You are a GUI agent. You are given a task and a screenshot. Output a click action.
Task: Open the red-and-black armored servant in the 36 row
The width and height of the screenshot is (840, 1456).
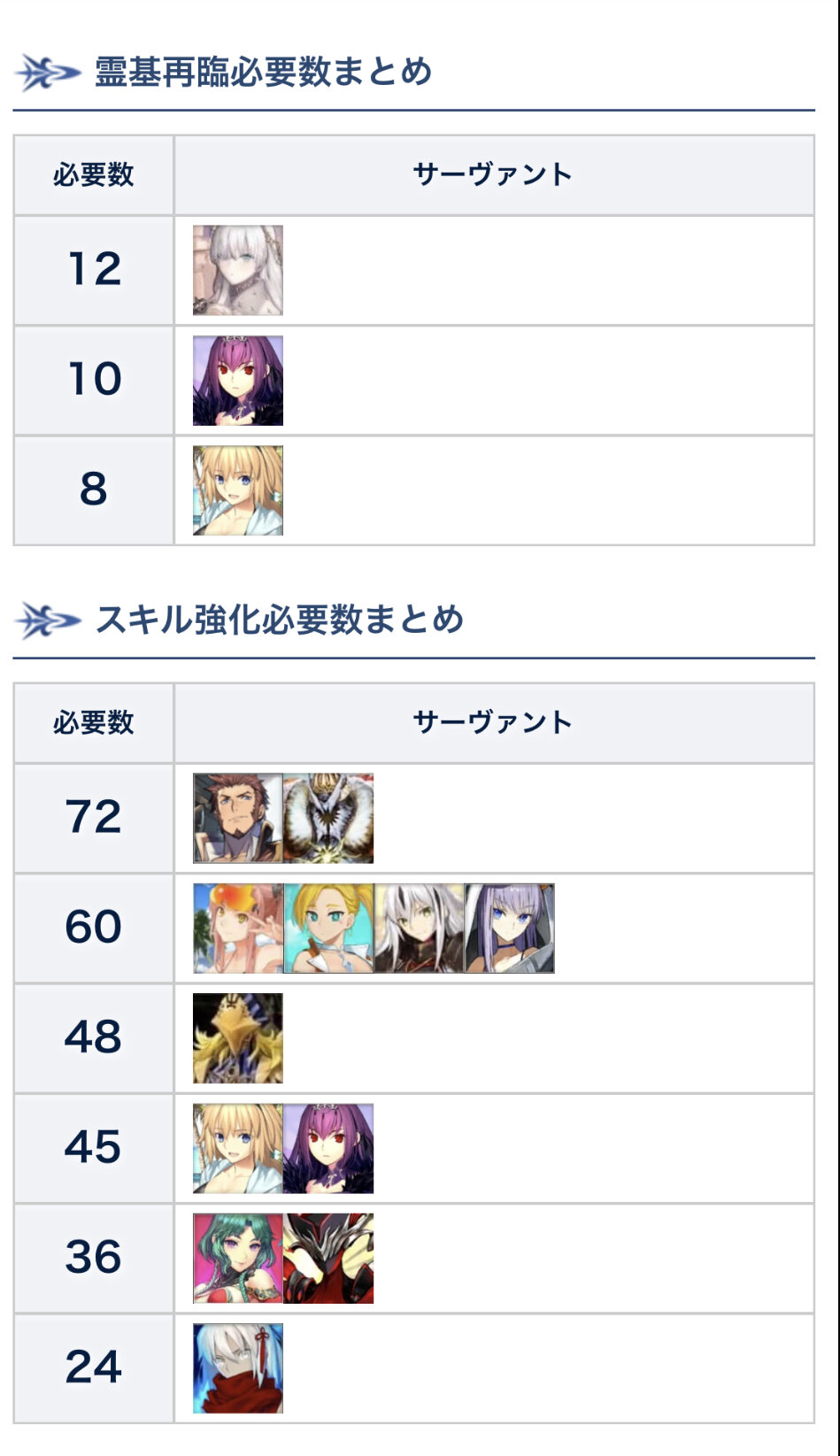tap(328, 1258)
